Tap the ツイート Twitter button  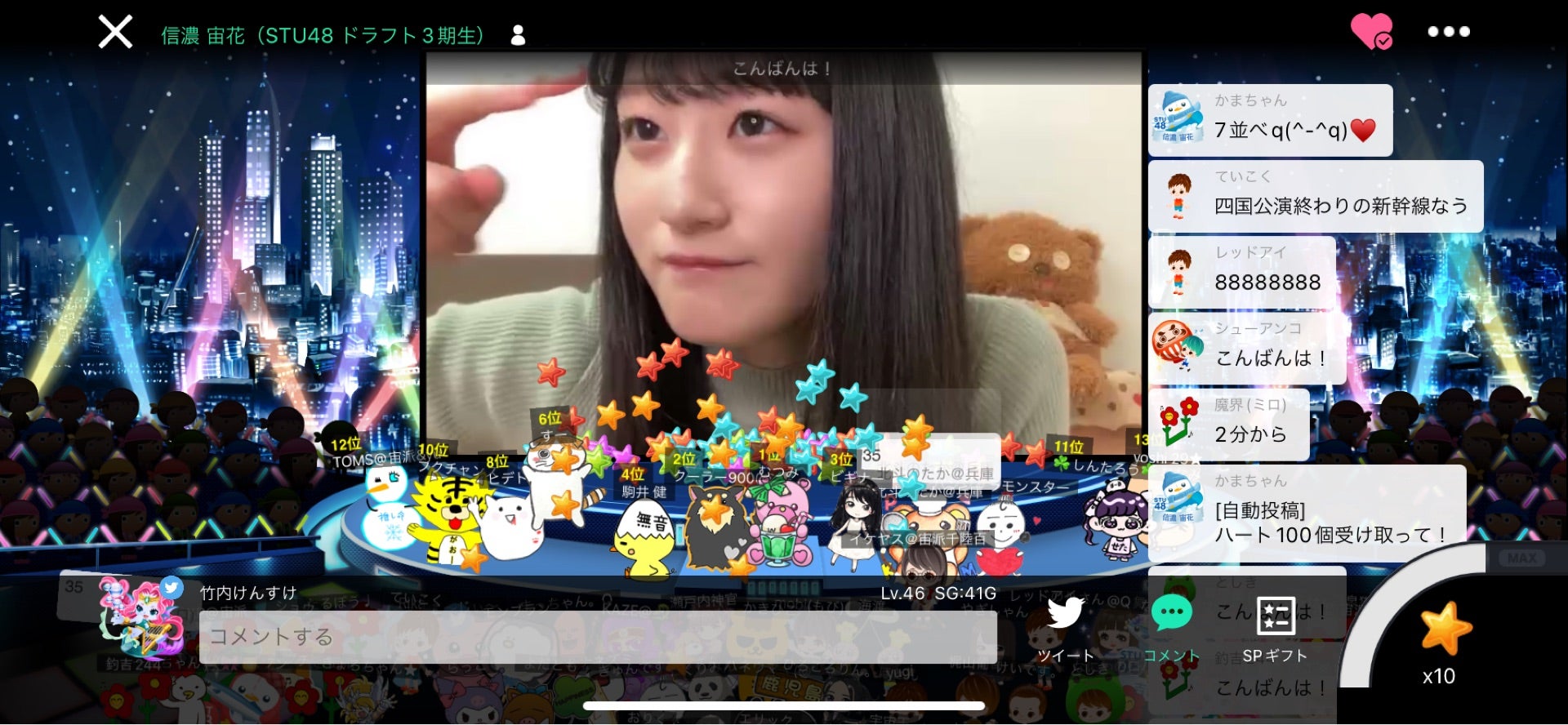(x=1065, y=625)
